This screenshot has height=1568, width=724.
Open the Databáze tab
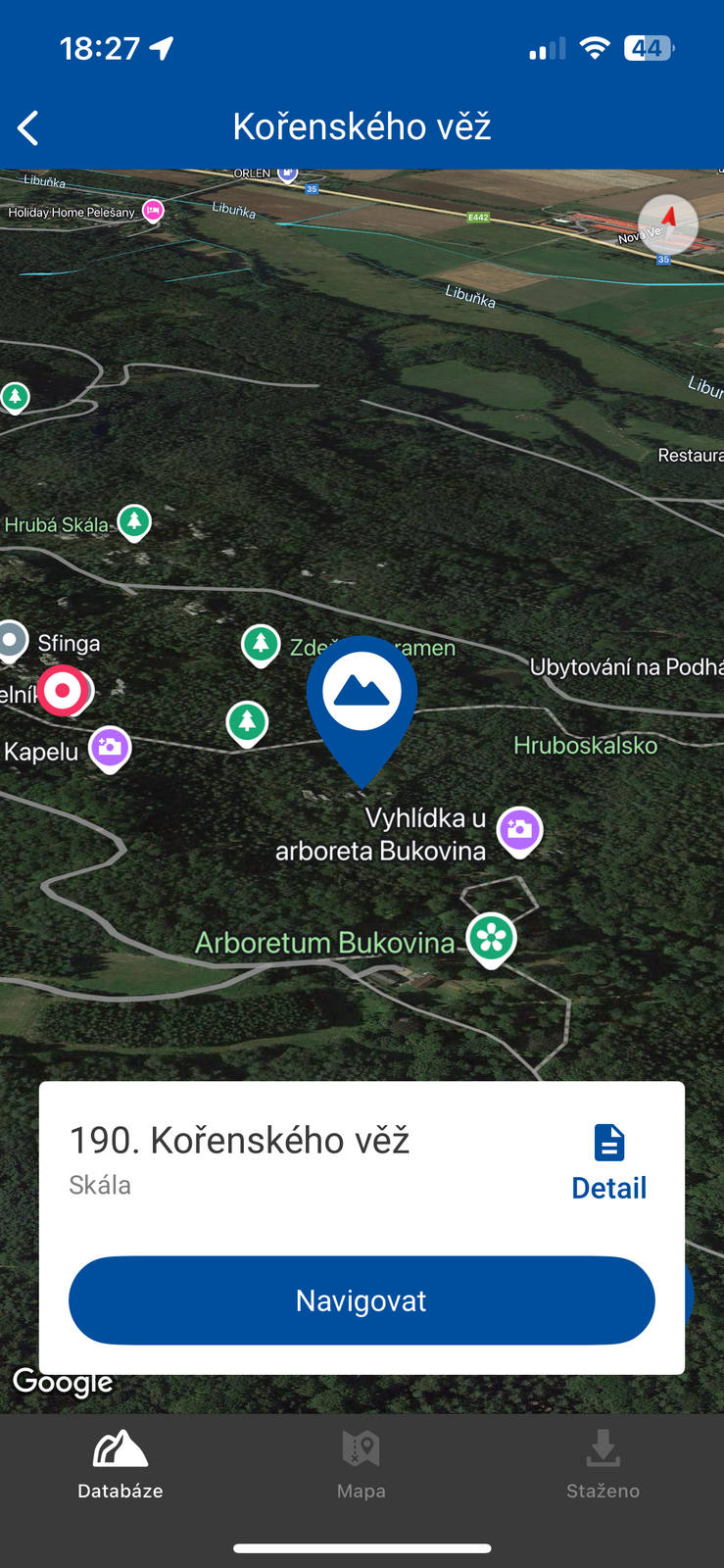[x=121, y=1464]
